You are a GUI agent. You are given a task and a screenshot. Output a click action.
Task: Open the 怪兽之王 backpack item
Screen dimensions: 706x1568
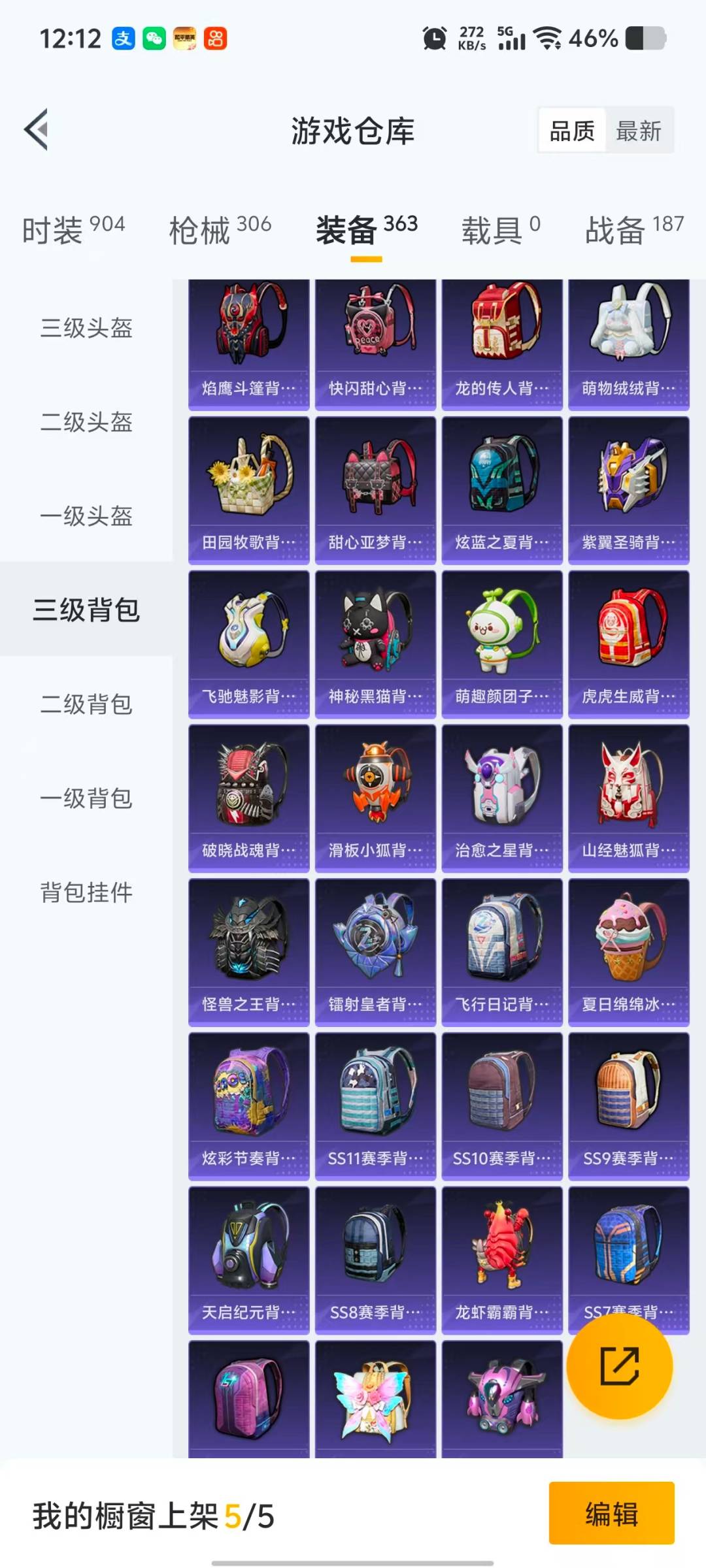coord(248,952)
